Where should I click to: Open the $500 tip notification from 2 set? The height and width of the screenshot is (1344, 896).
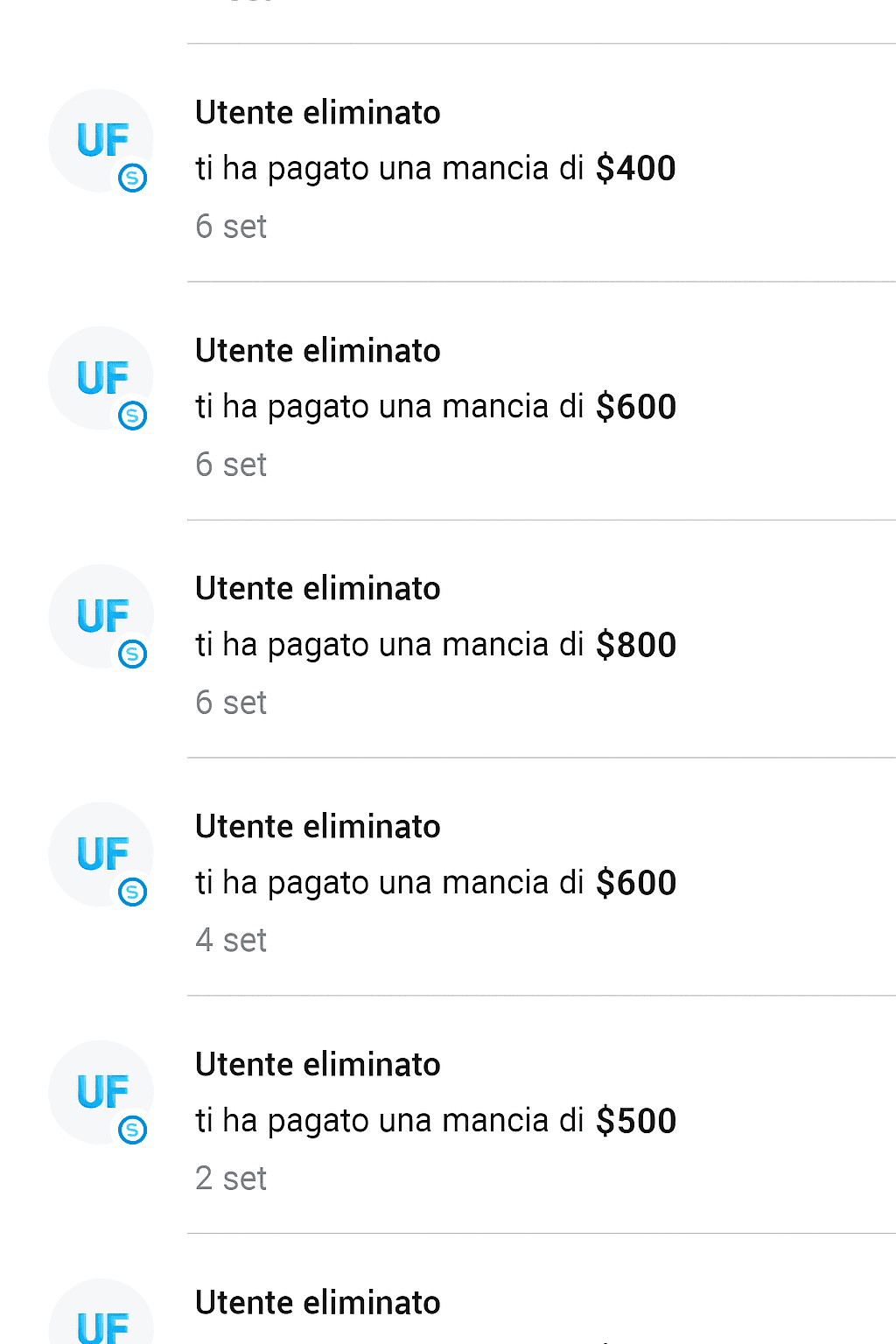click(x=435, y=1120)
